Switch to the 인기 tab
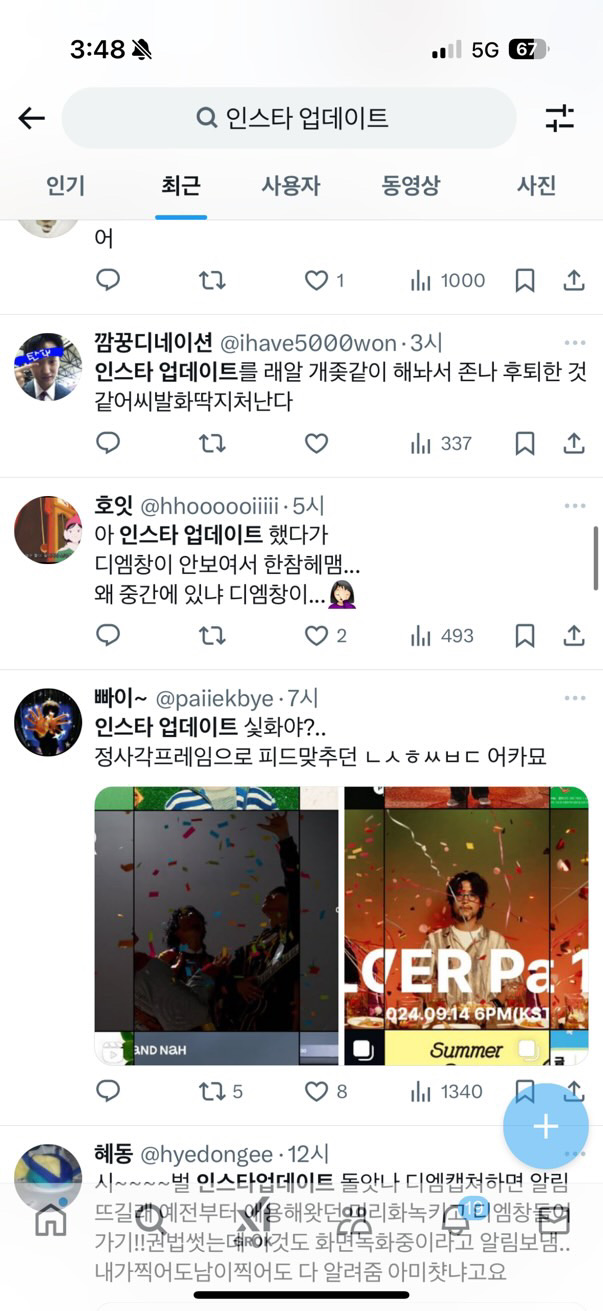 coord(66,186)
